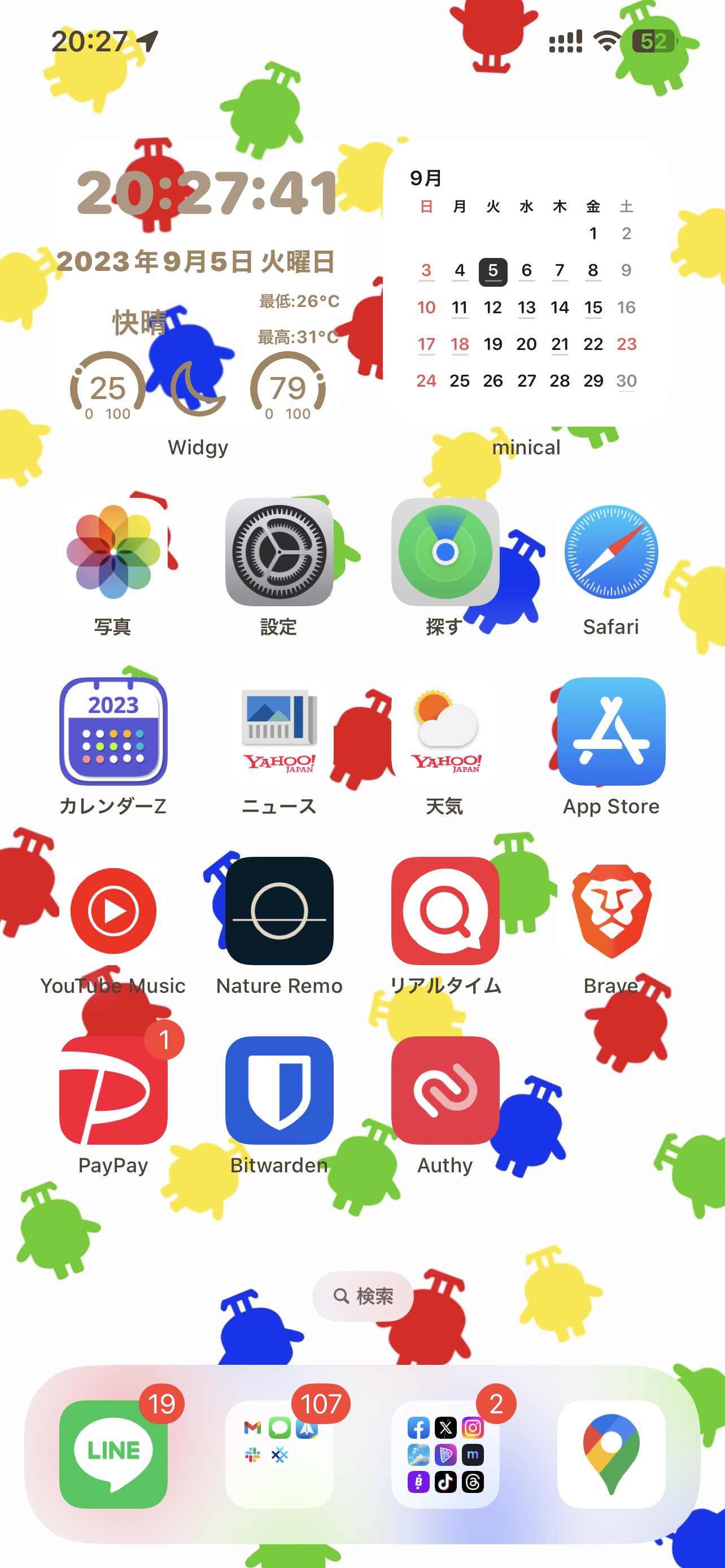Open リアルタイム search app
725x1568 pixels.
pyautogui.click(x=445, y=910)
